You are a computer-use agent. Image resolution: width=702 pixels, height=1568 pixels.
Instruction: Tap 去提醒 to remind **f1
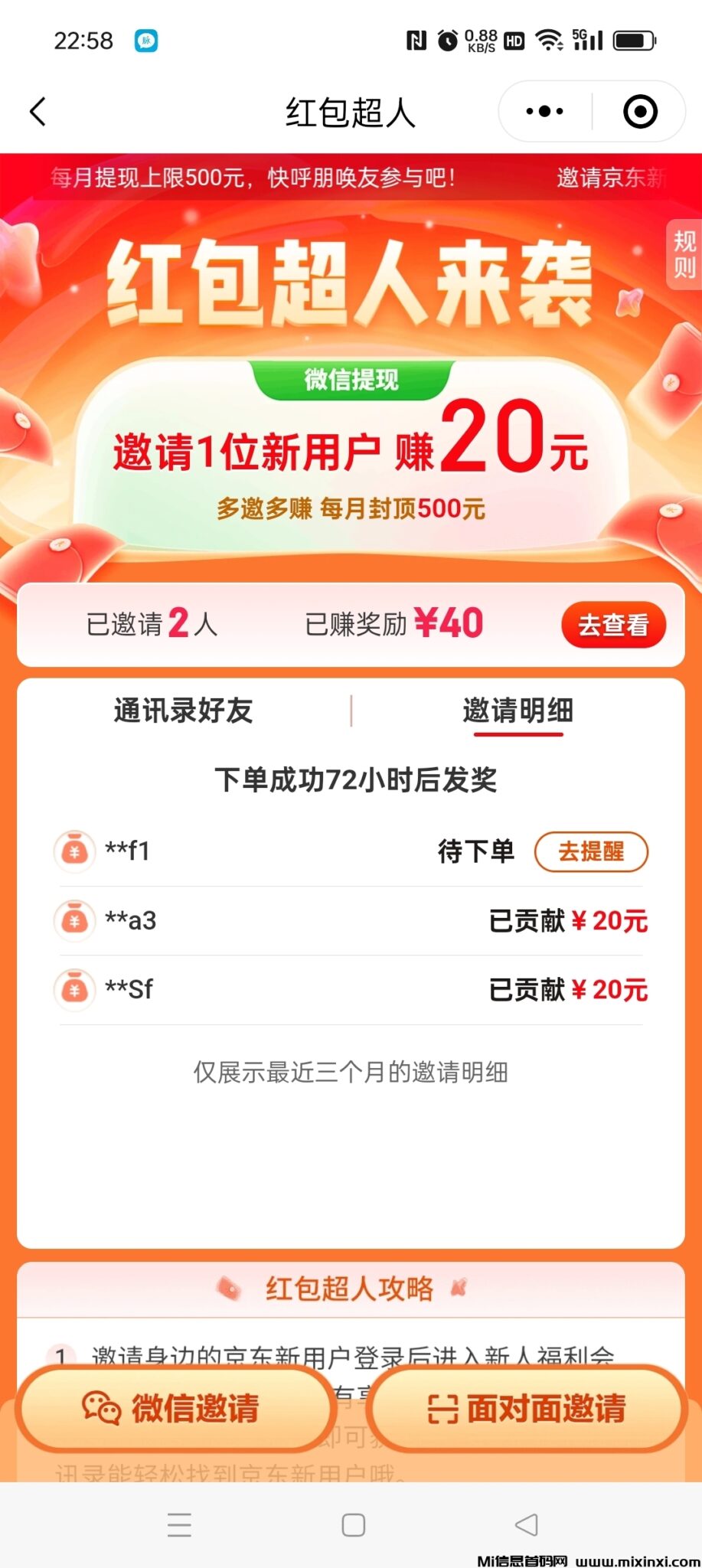tap(591, 851)
